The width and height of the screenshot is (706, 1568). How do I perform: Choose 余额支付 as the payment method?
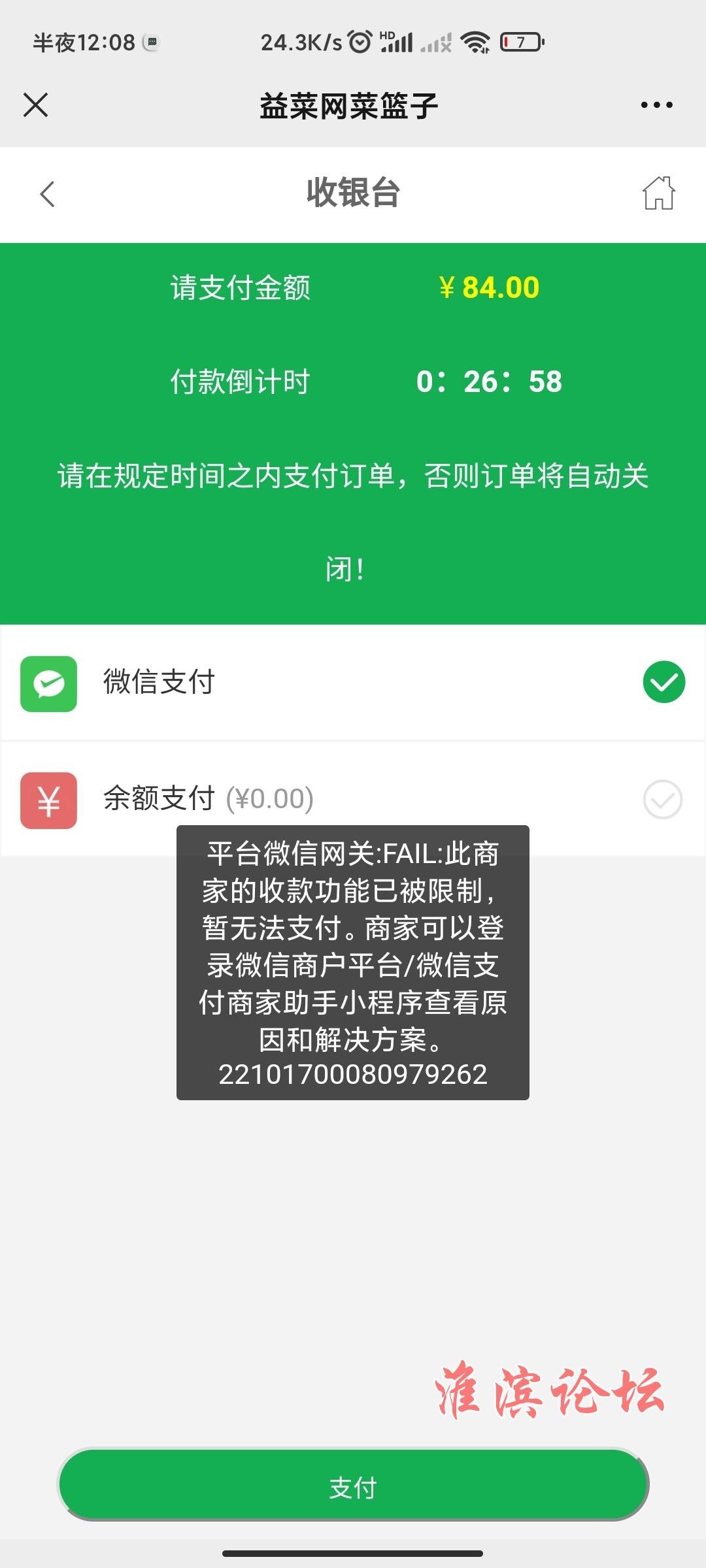(353, 799)
